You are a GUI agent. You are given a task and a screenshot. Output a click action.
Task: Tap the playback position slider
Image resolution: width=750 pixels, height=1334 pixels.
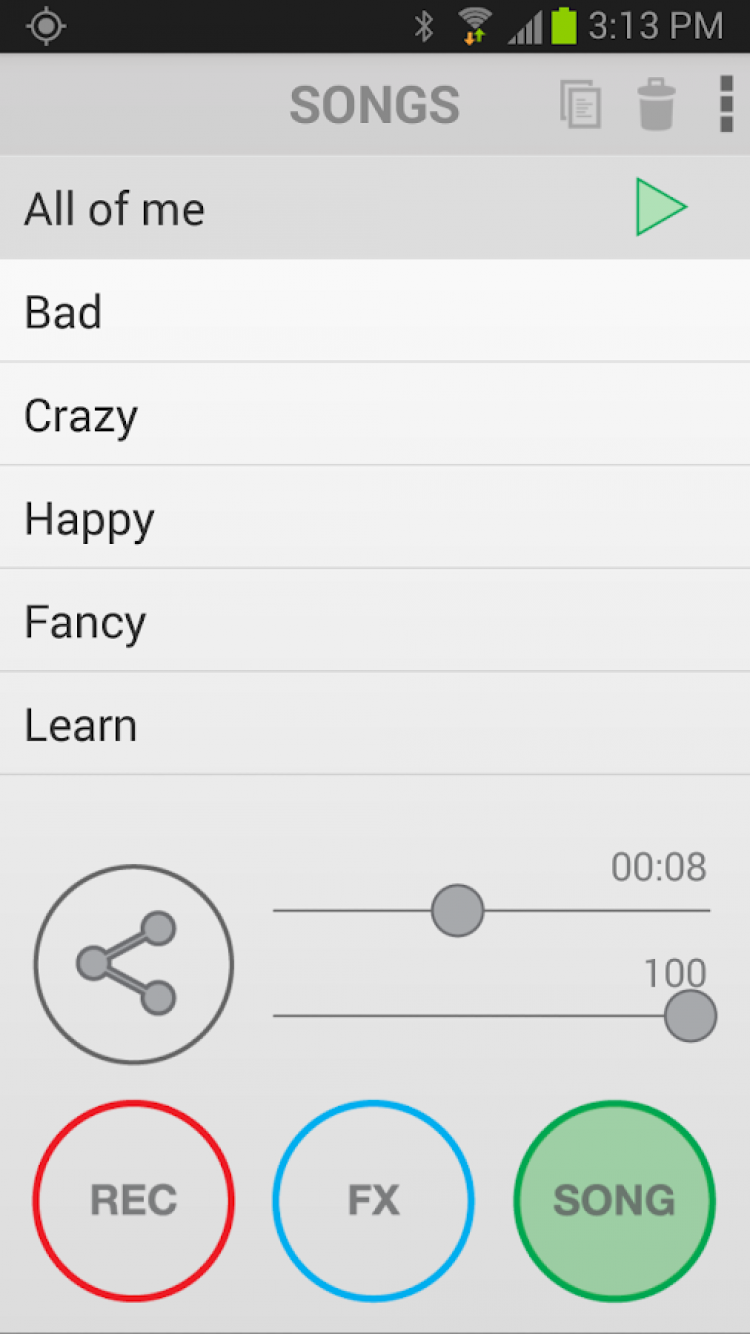tap(457, 911)
